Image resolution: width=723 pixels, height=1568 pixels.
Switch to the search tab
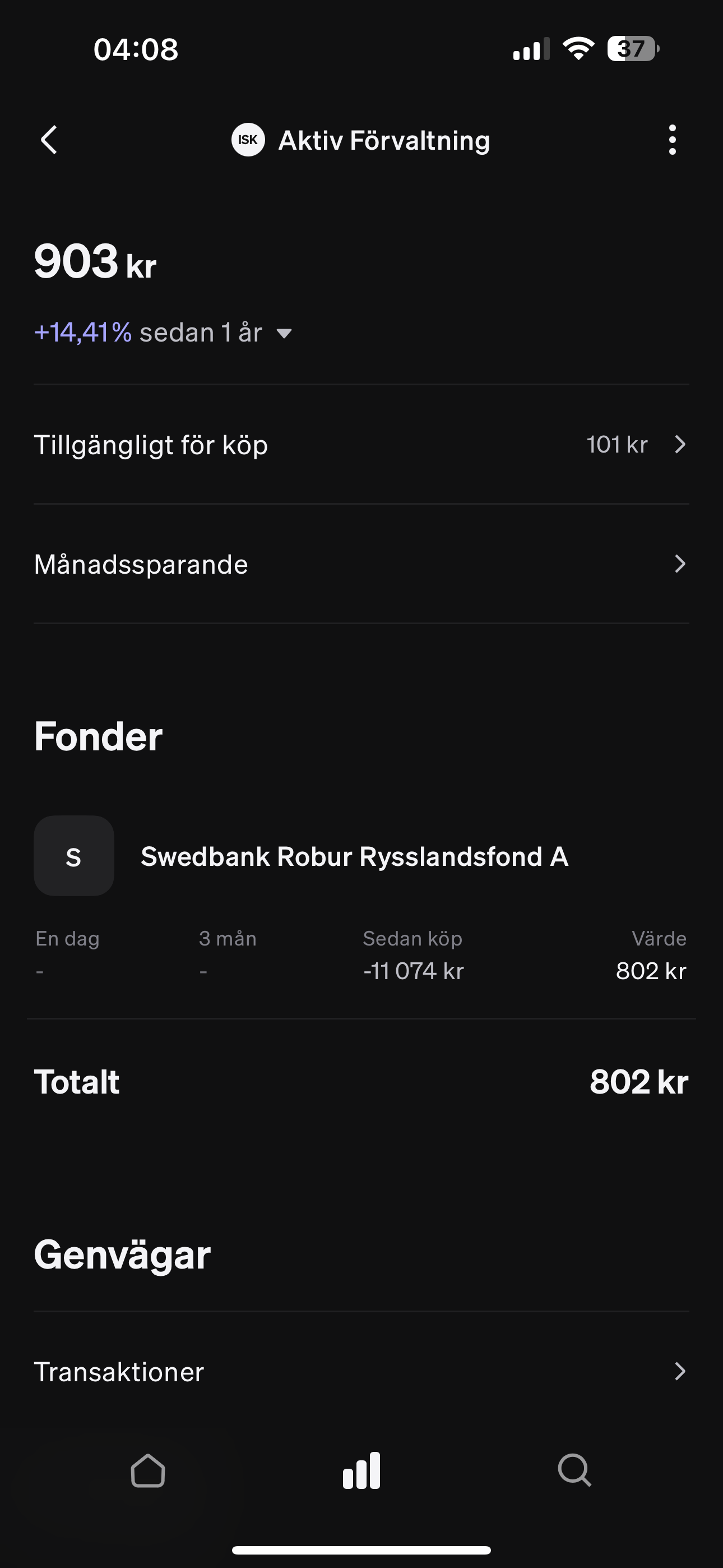click(574, 1470)
